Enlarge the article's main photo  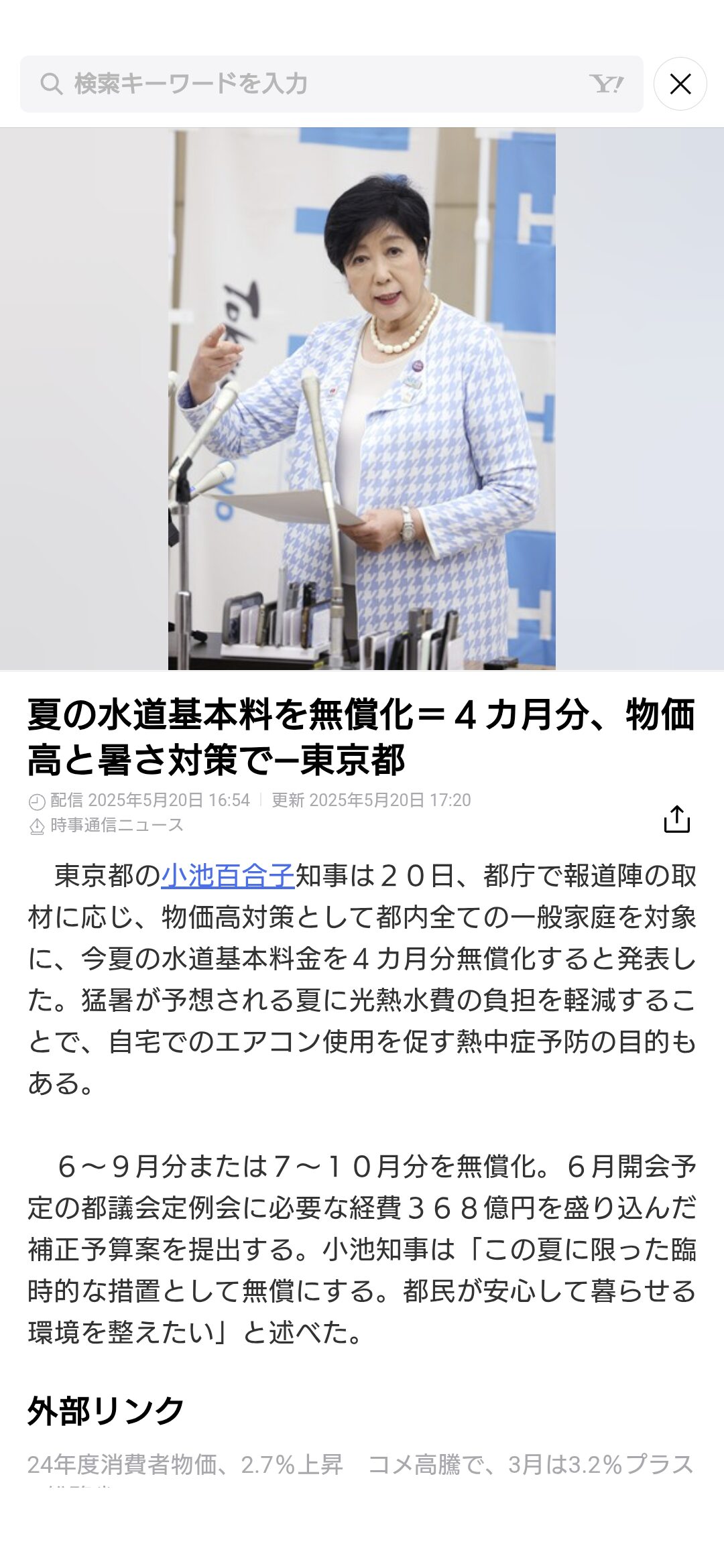click(362, 399)
